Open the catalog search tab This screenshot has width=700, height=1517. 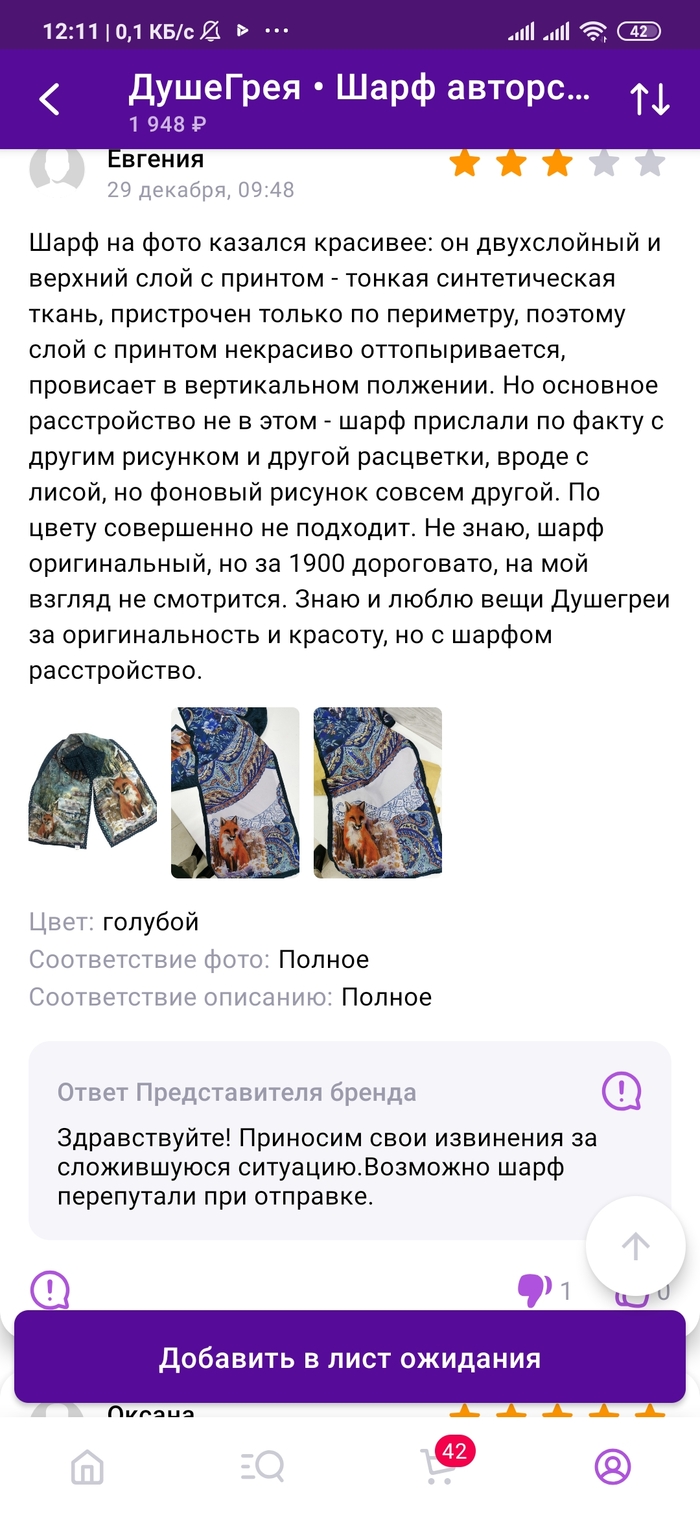click(263, 1467)
